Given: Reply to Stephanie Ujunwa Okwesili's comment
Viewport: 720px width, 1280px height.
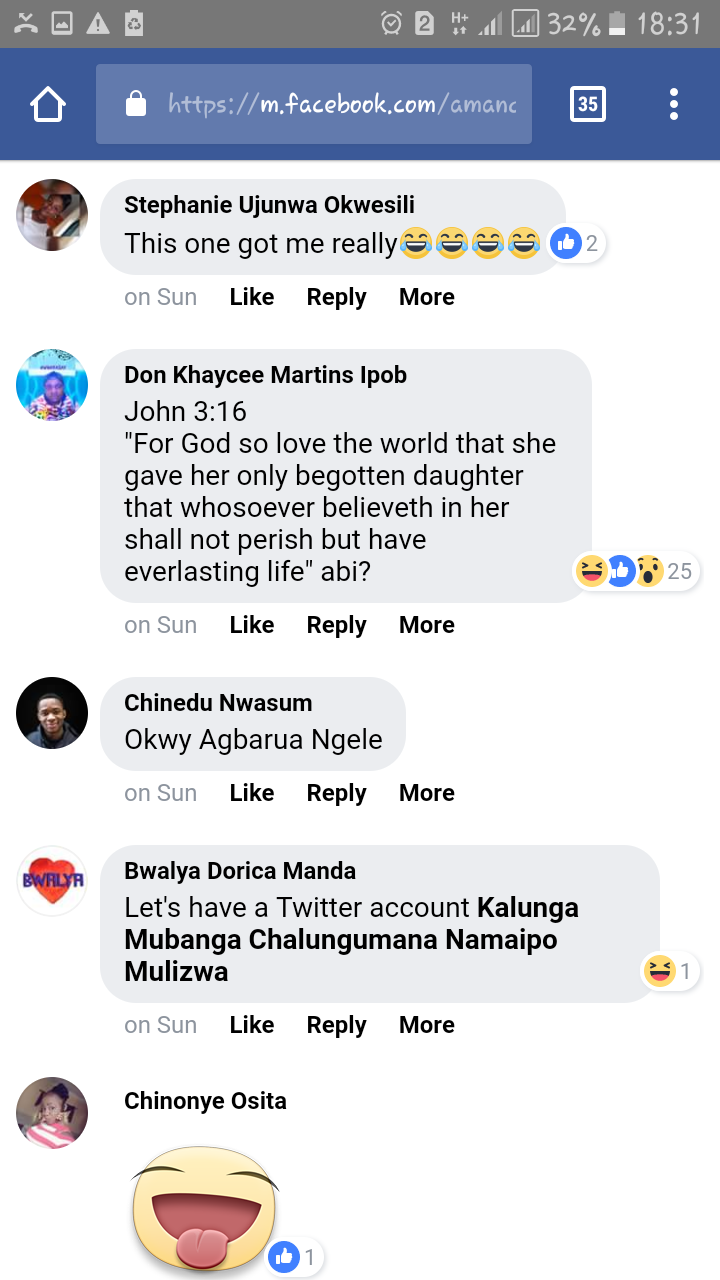Looking at the screenshot, I should (336, 297).
